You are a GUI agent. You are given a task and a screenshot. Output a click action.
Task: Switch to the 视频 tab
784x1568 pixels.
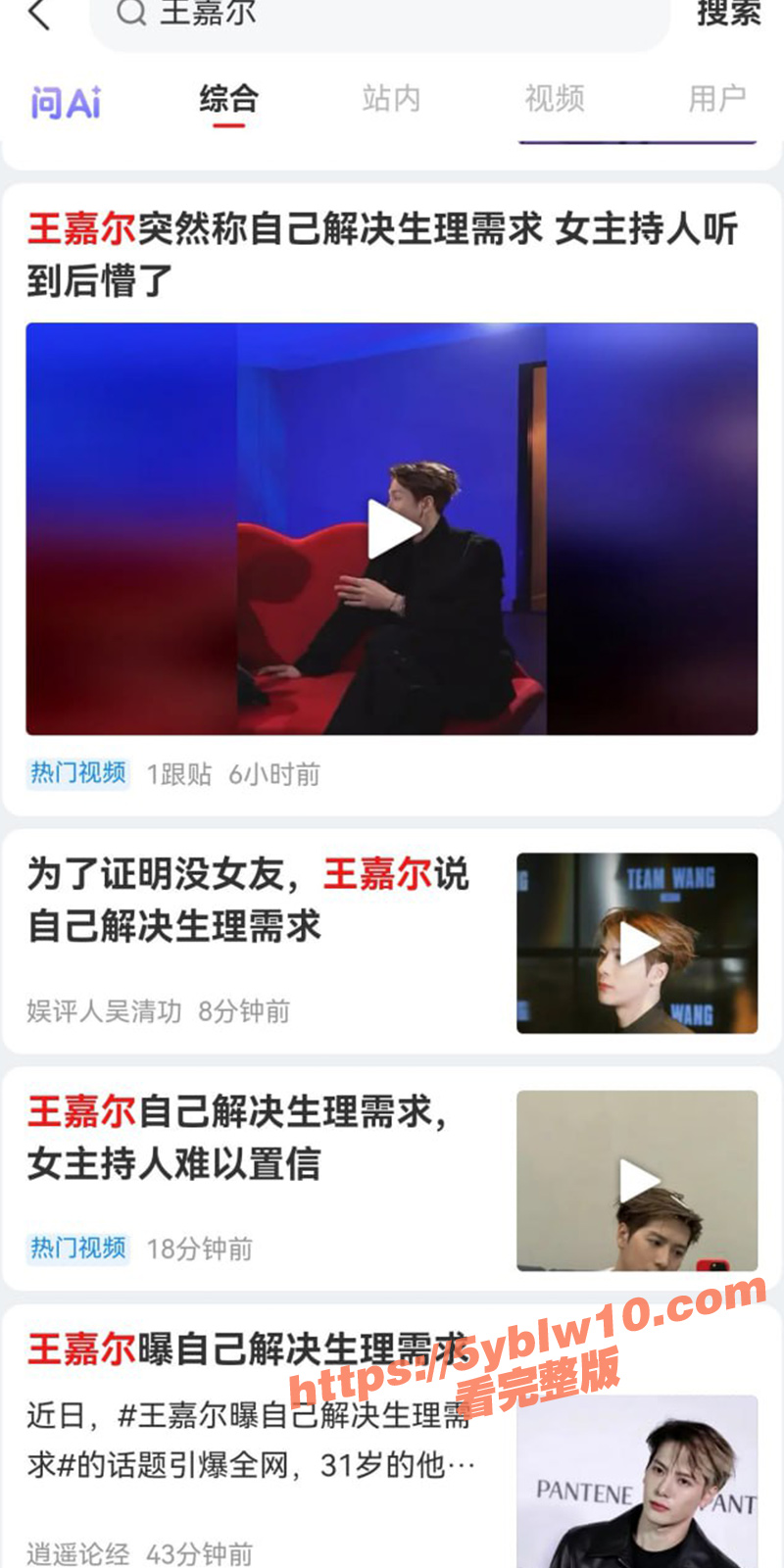pyautogui.click(x=555, y=98)
